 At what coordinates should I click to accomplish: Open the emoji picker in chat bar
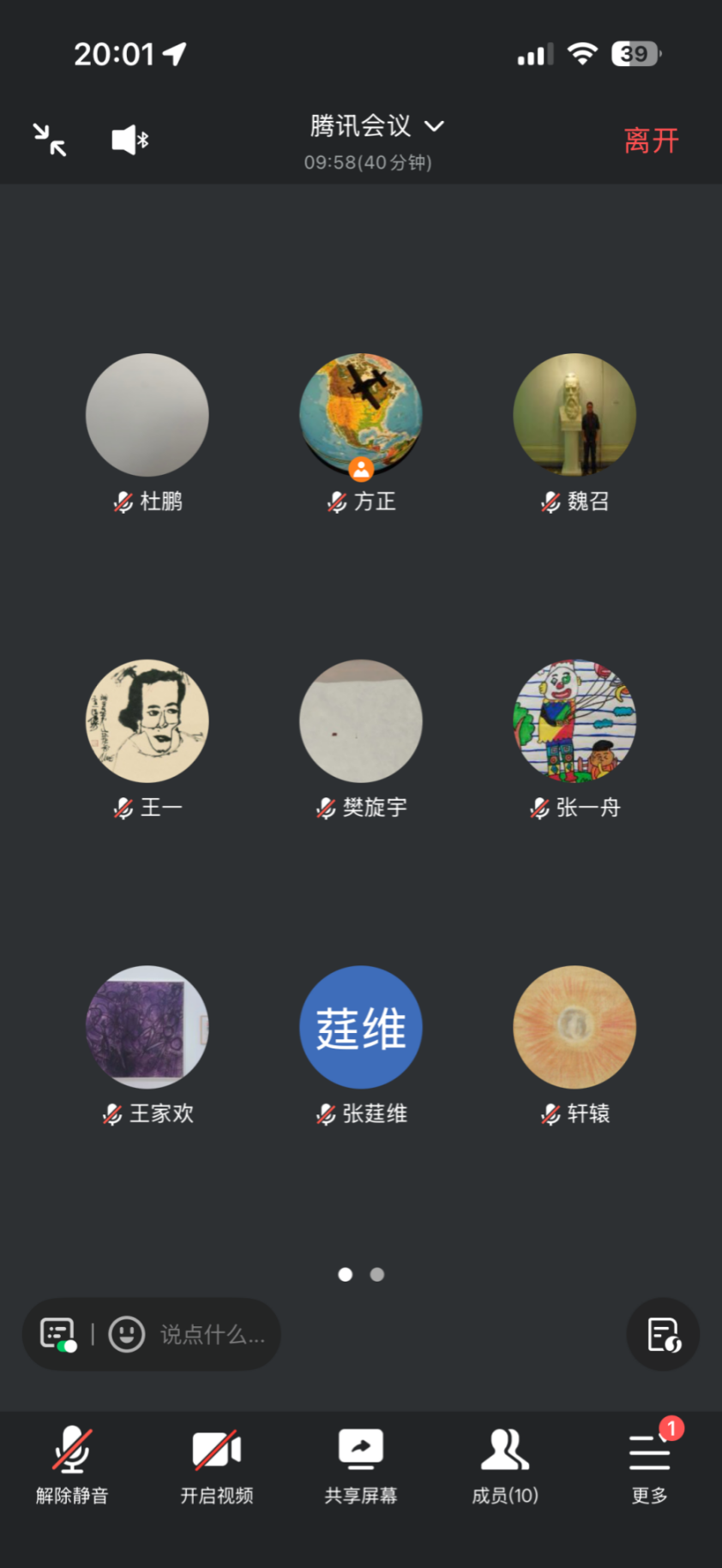[127, 1334]
